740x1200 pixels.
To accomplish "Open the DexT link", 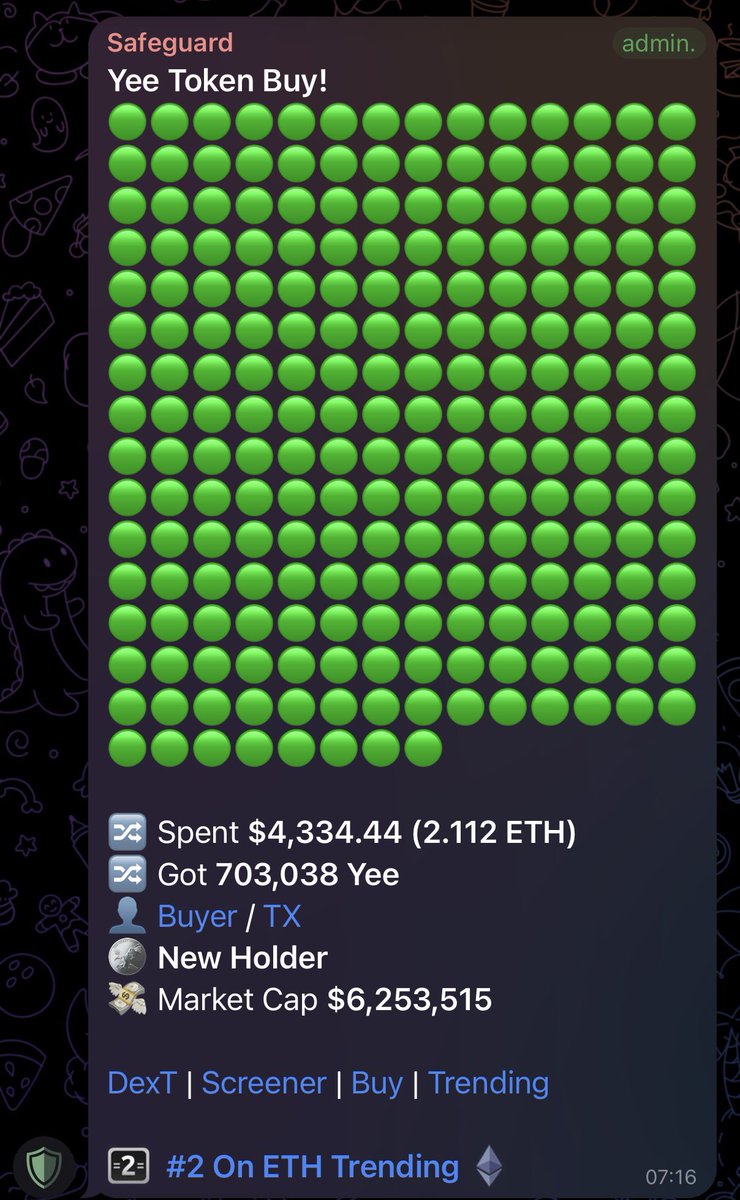I will (142, 1082).
